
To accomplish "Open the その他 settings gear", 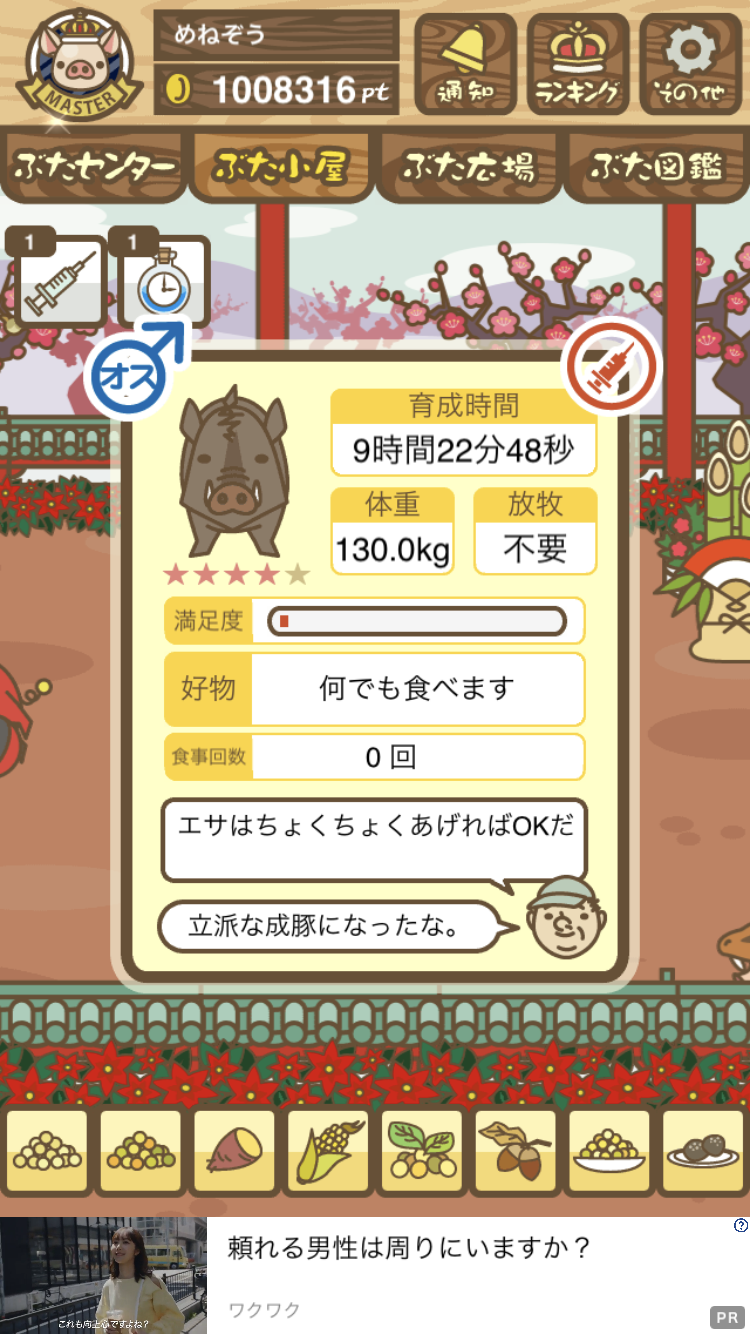I will pyautogui.click(x=692, y=64).
